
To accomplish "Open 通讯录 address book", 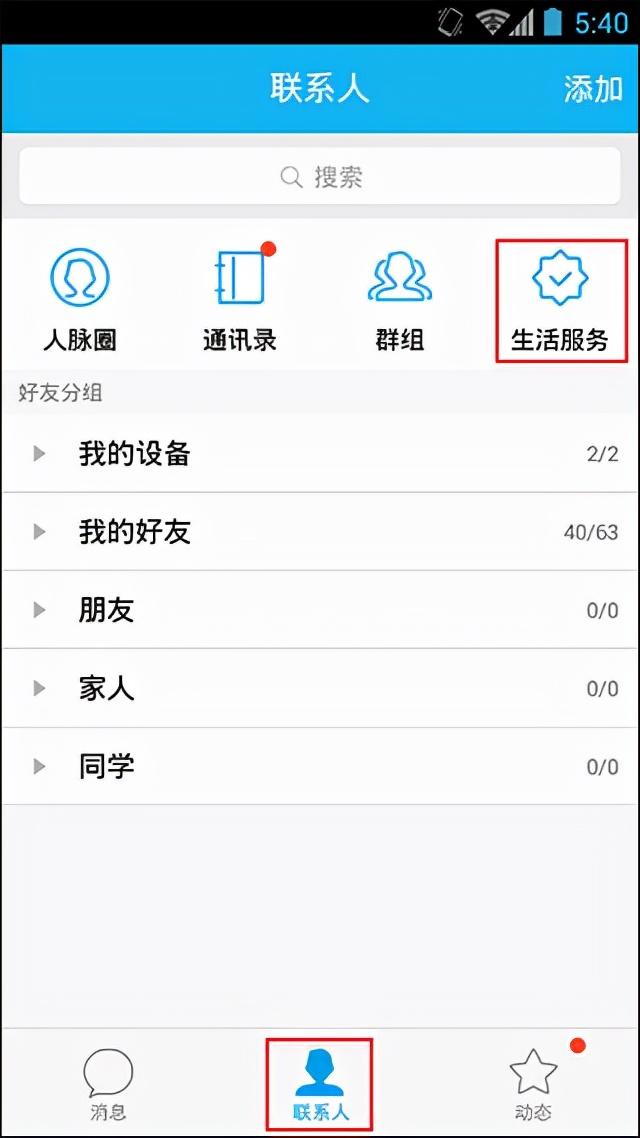I will tap(240, 300).
